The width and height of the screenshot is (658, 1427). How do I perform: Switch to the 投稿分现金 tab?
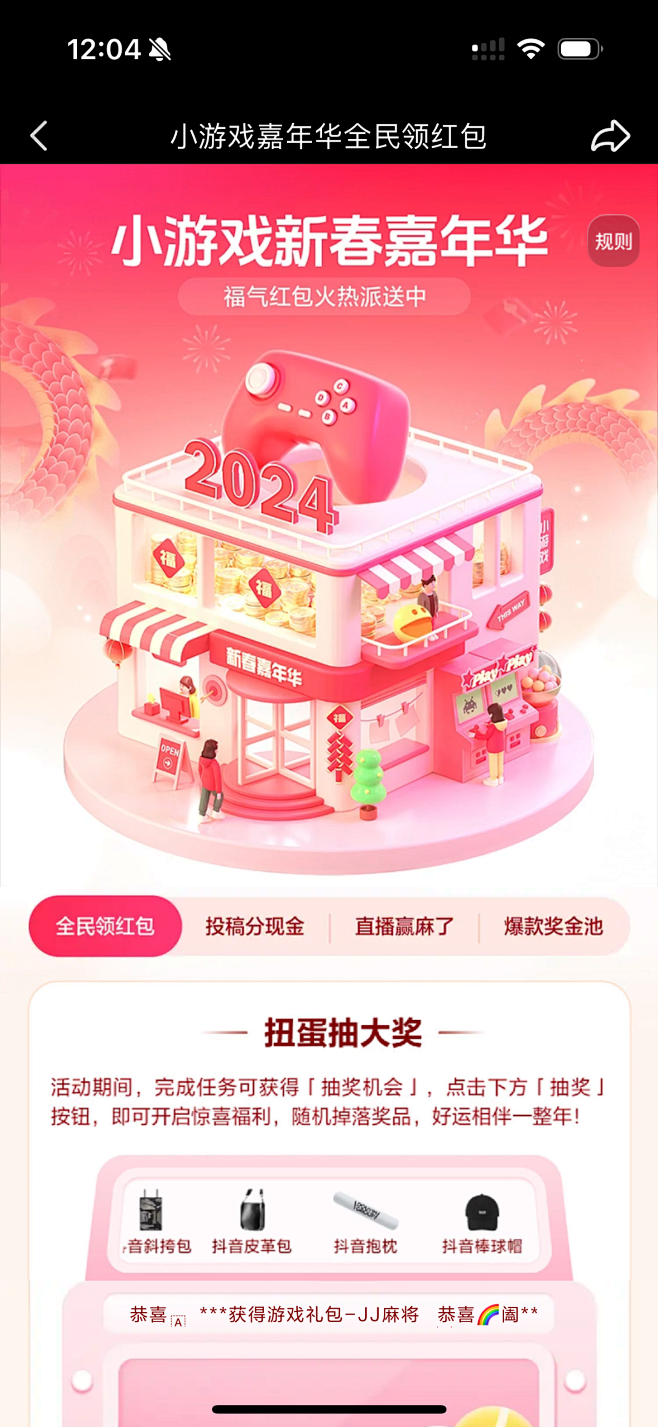click(x=255, y=926)
